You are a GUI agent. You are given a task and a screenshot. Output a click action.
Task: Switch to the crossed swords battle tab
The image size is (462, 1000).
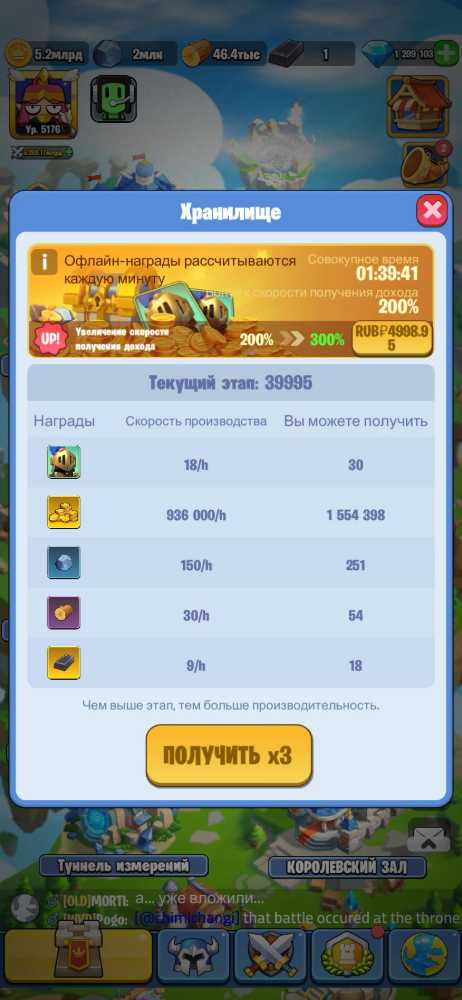270,957
